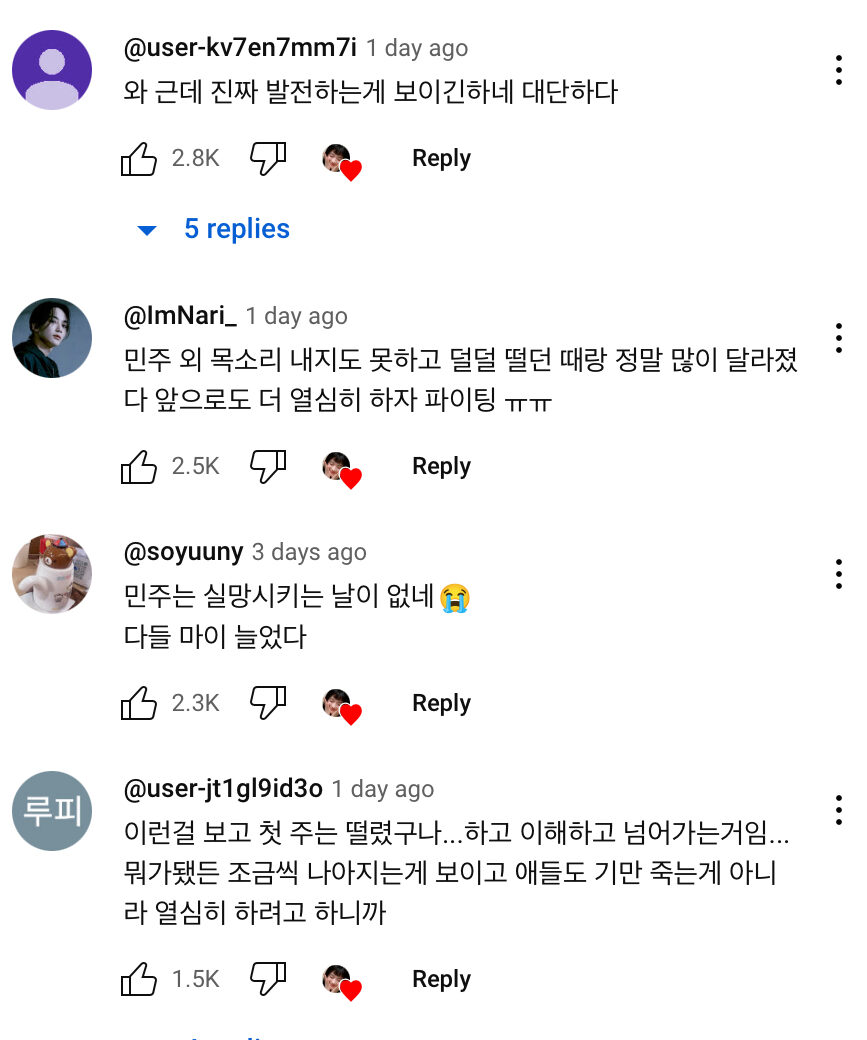This screenshot has height=1040, width=867.
Task: Like the comment by @soyuuny
Action: pos(139,703)
